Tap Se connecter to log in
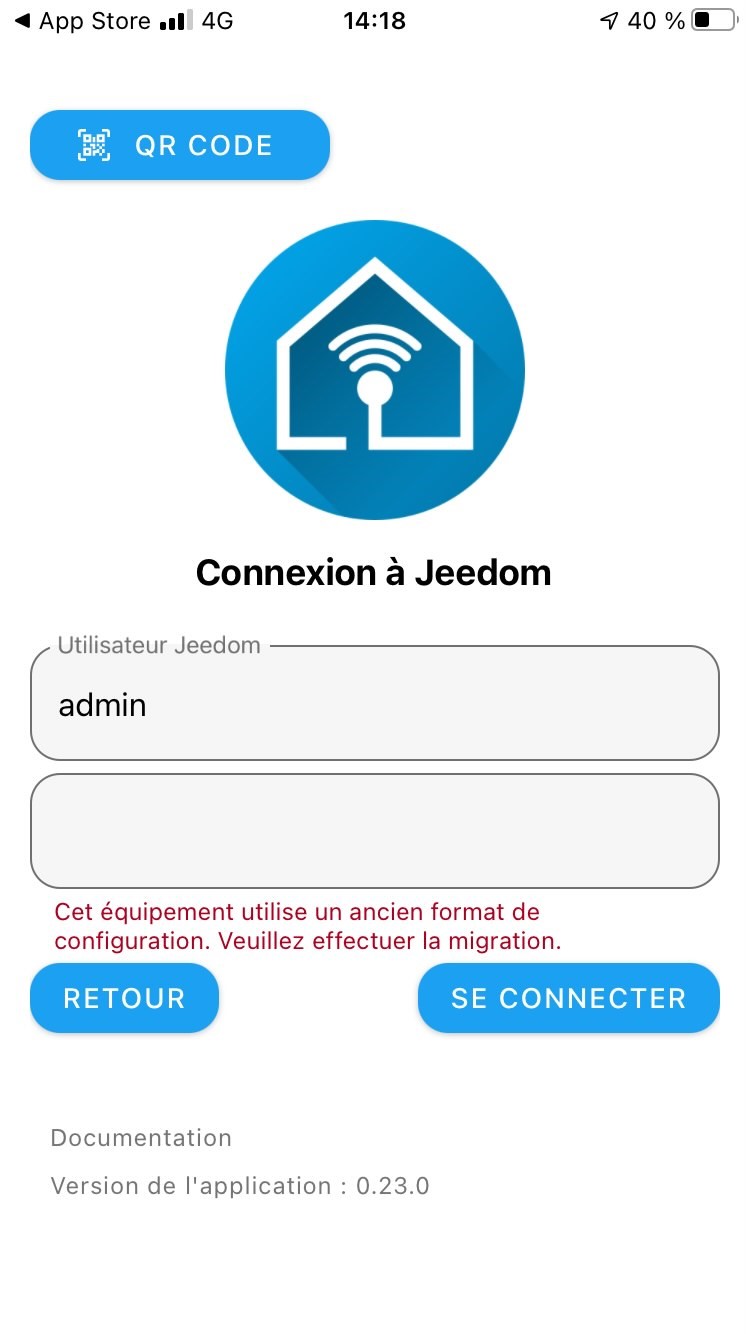Image resolution: width=750 pixels, height=1334 pixels. pos(568,998)
